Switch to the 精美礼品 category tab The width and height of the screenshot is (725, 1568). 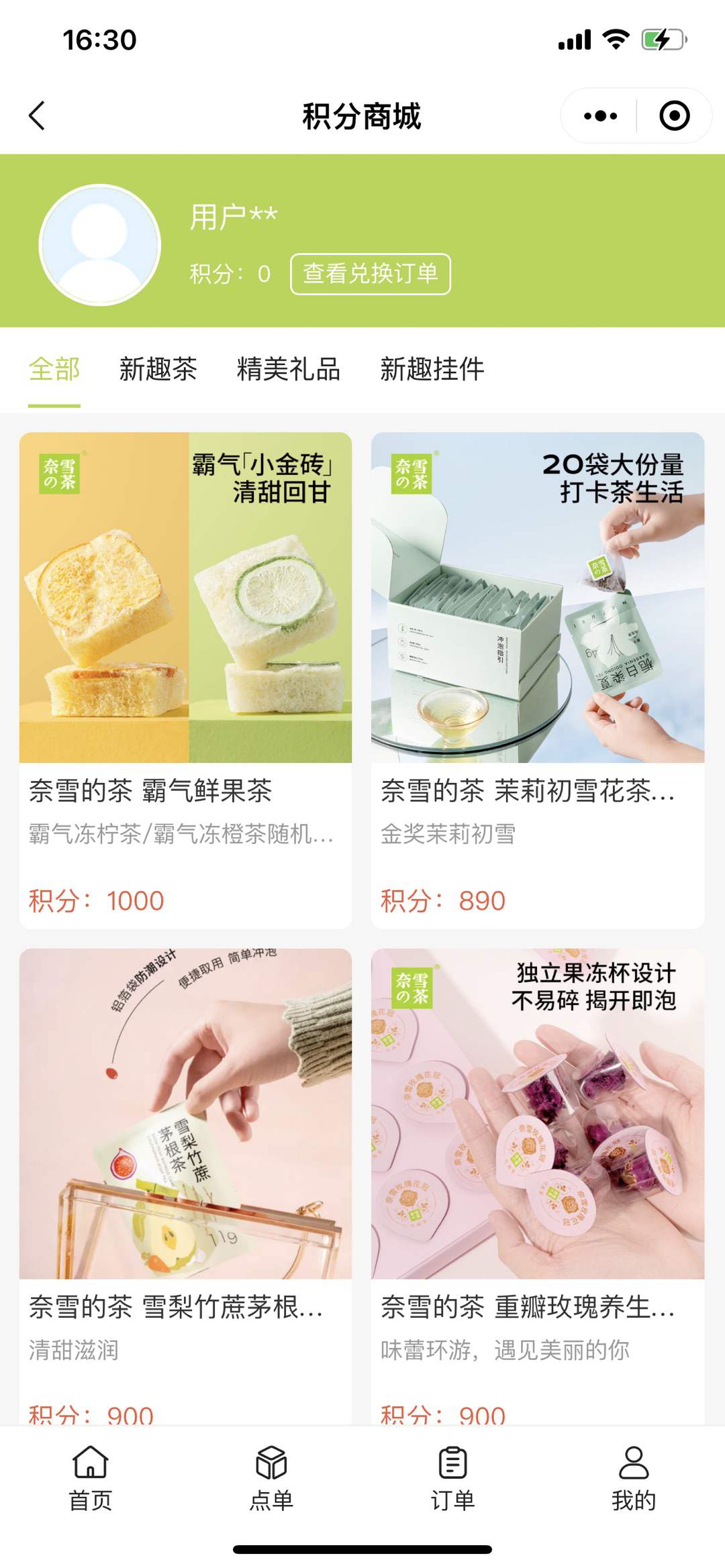289,370
